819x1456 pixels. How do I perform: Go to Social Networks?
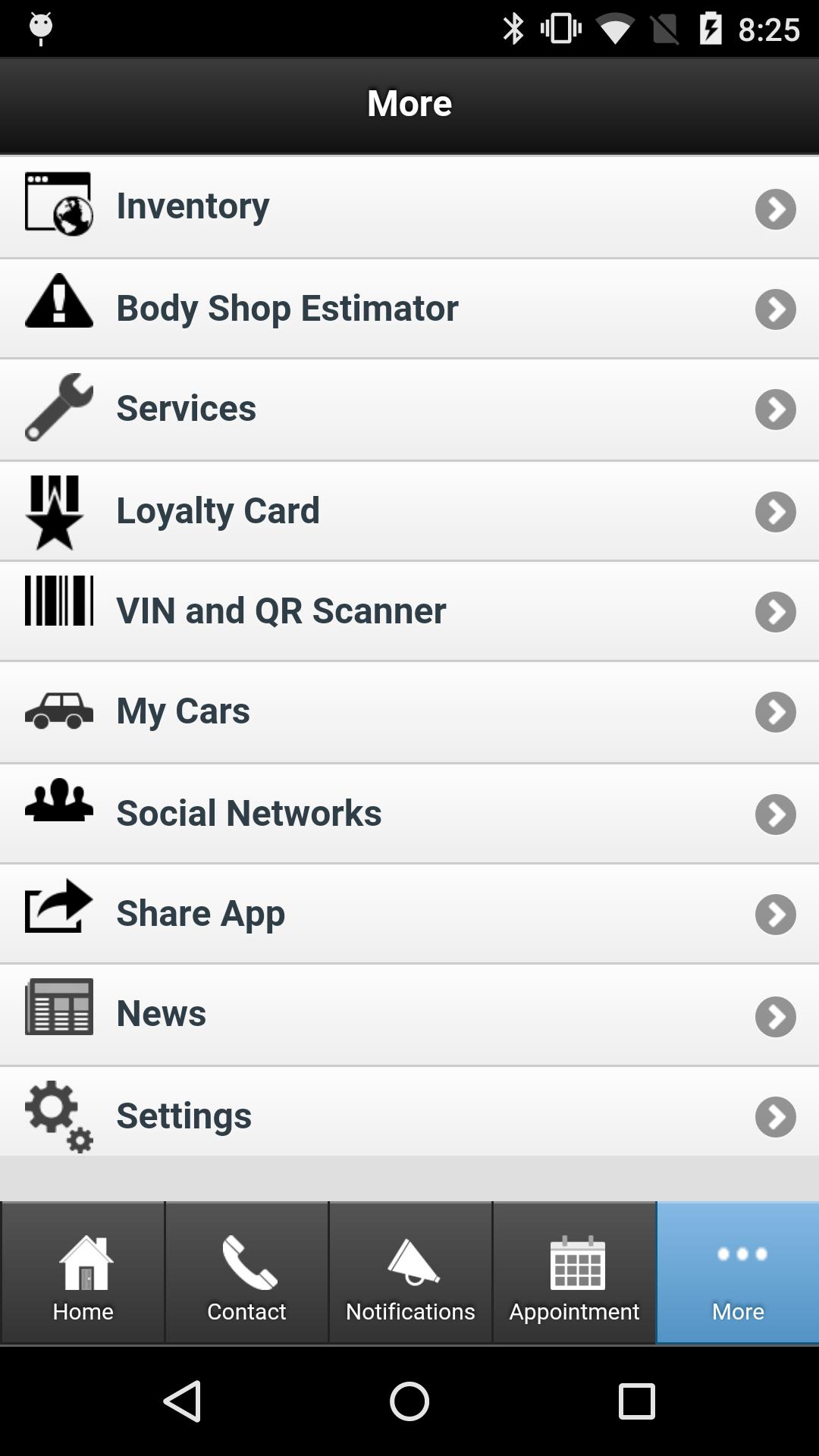(x=409, y=814)
